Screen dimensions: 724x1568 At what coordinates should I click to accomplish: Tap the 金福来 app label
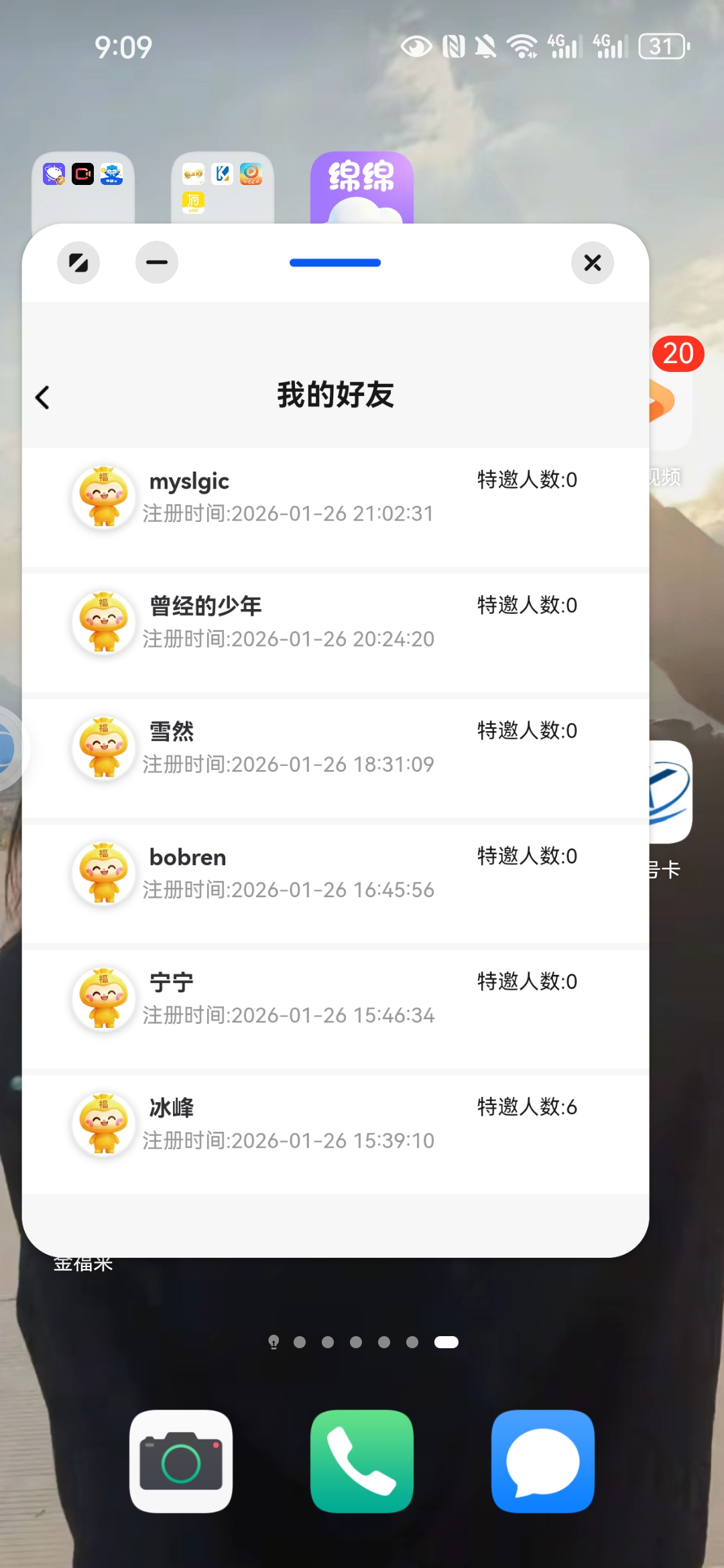point(82,1262)
